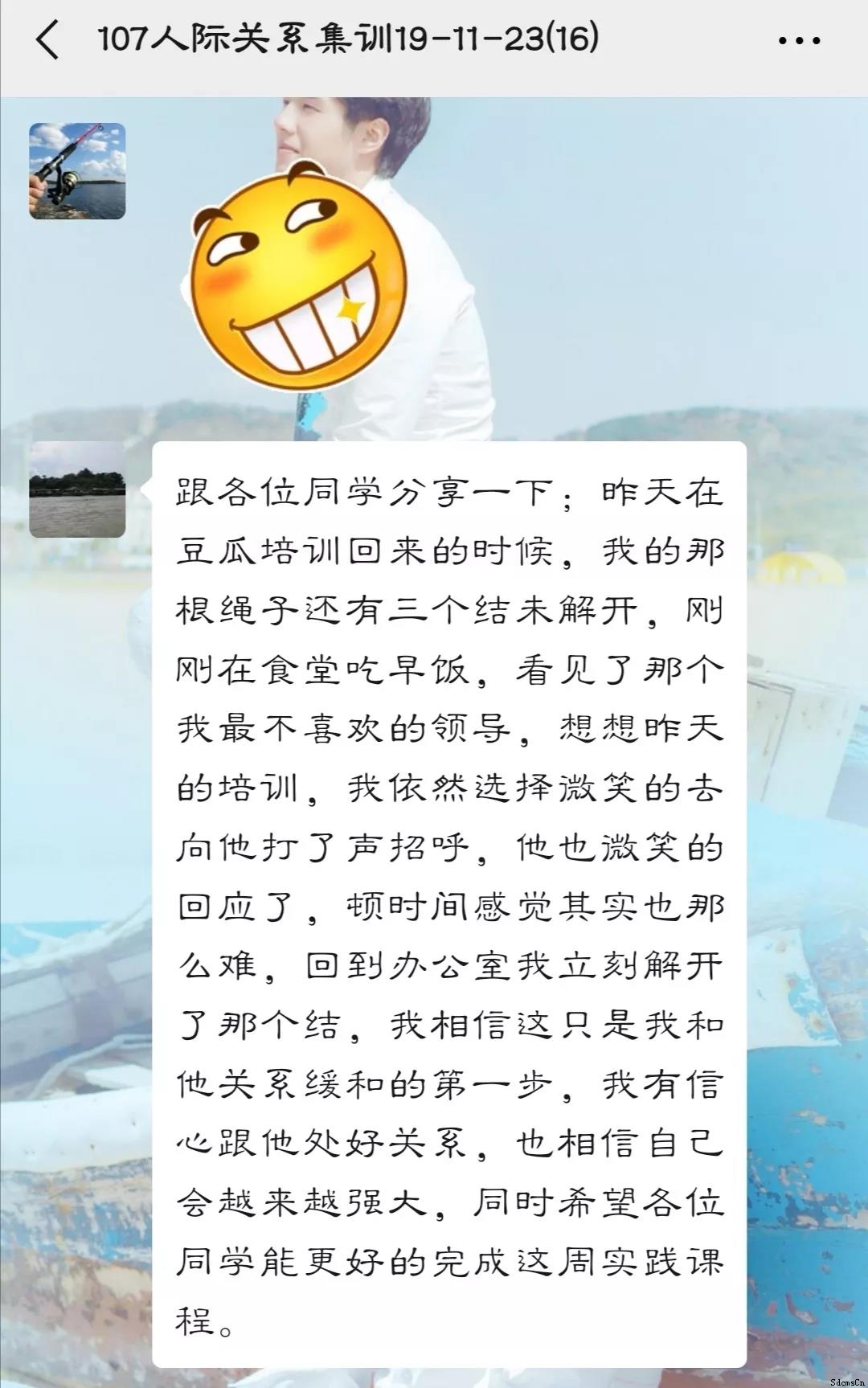Tap the big grinning emoji sticker
This screenshot has height=1388, width=868.
point(298,274)
